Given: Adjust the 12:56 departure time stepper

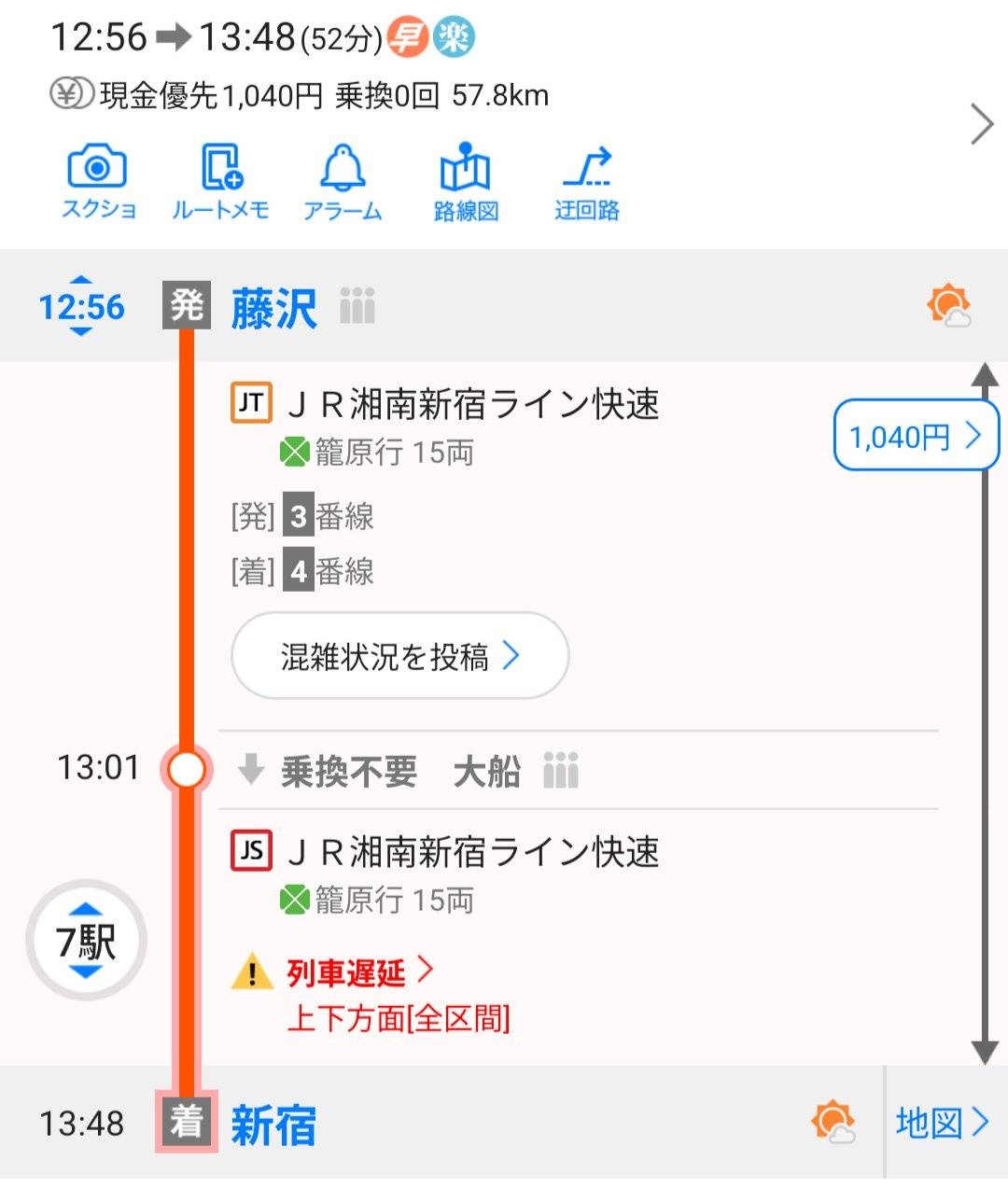Looking at the screenshot, I should (81, 306).
